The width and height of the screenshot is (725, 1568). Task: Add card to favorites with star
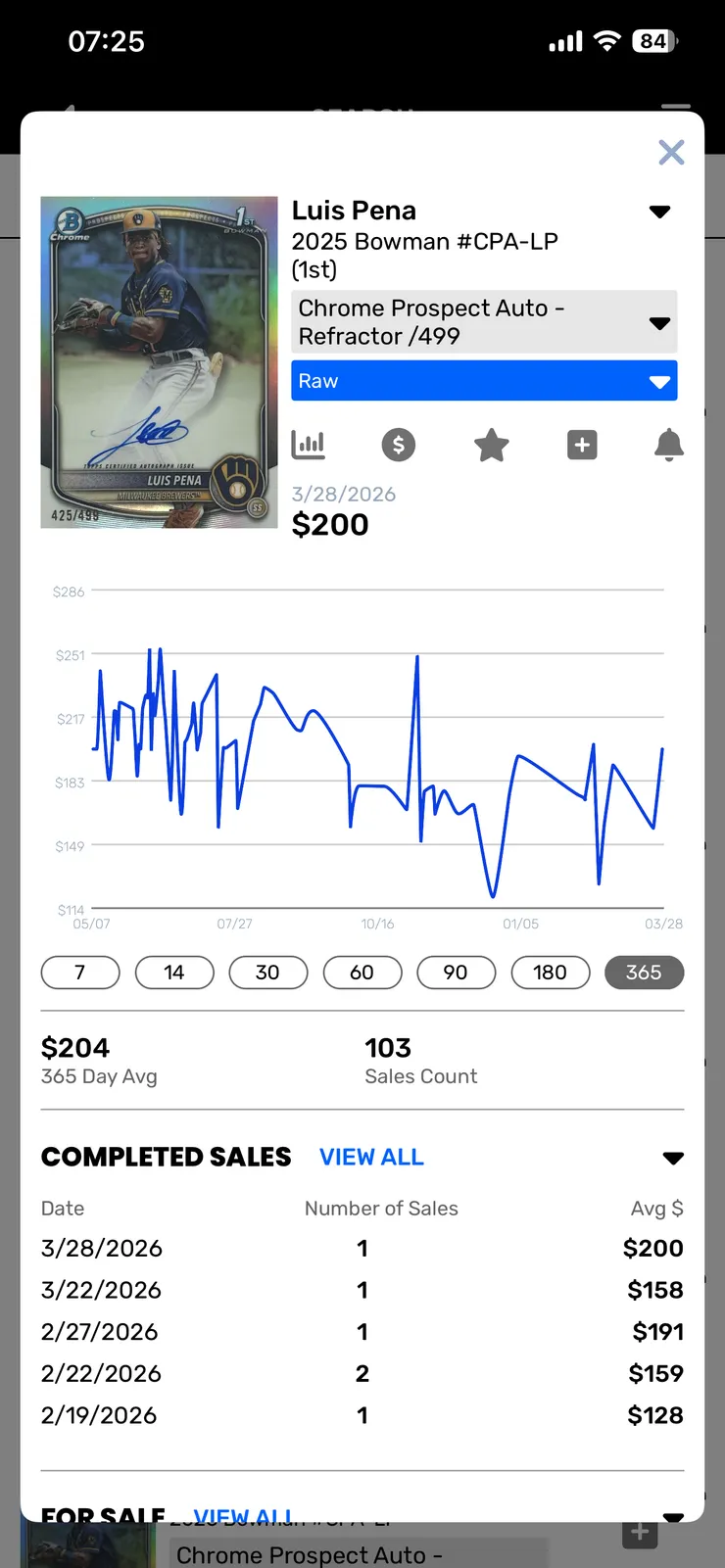tap(491, 445)
